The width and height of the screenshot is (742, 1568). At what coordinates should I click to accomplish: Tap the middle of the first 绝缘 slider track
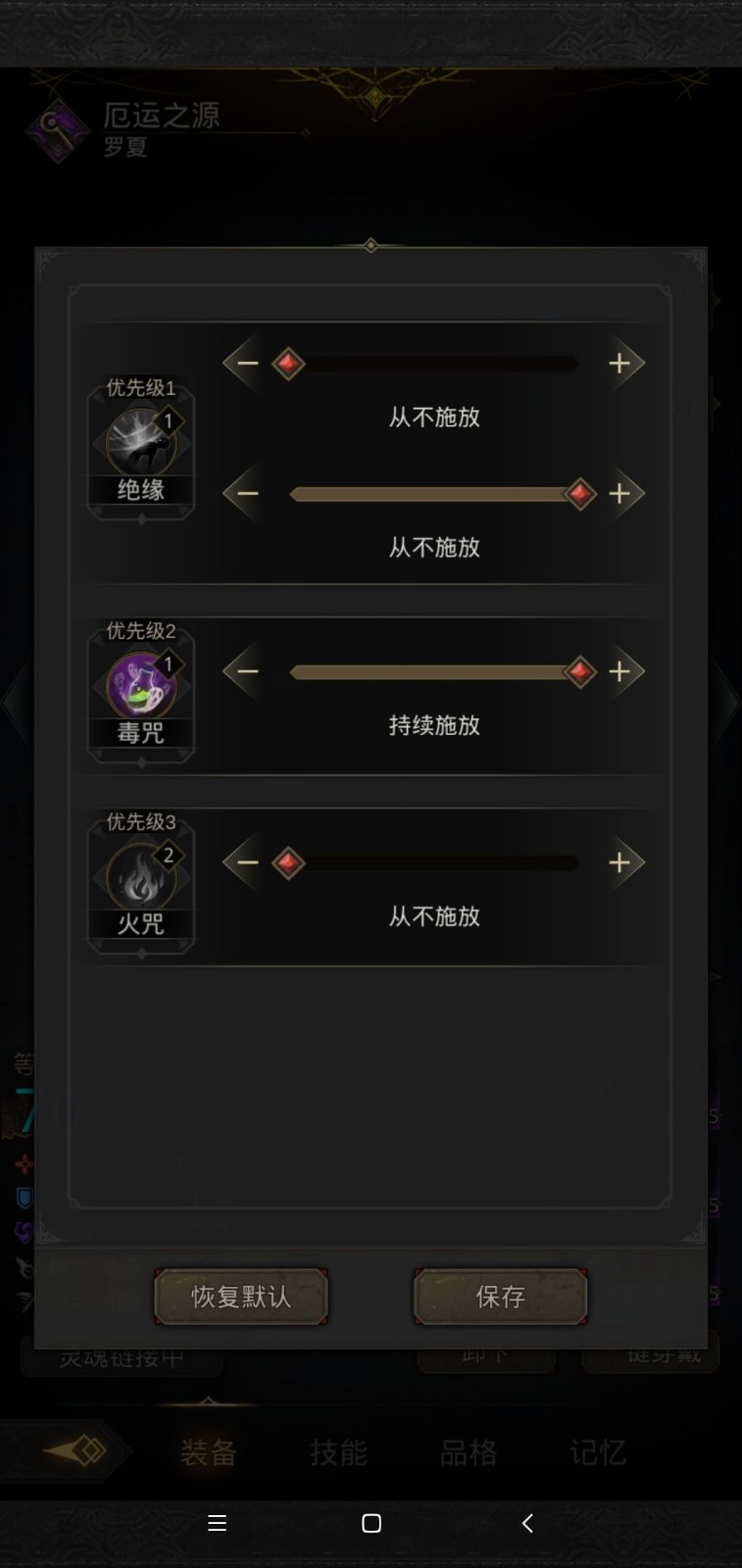coord(433,364)
